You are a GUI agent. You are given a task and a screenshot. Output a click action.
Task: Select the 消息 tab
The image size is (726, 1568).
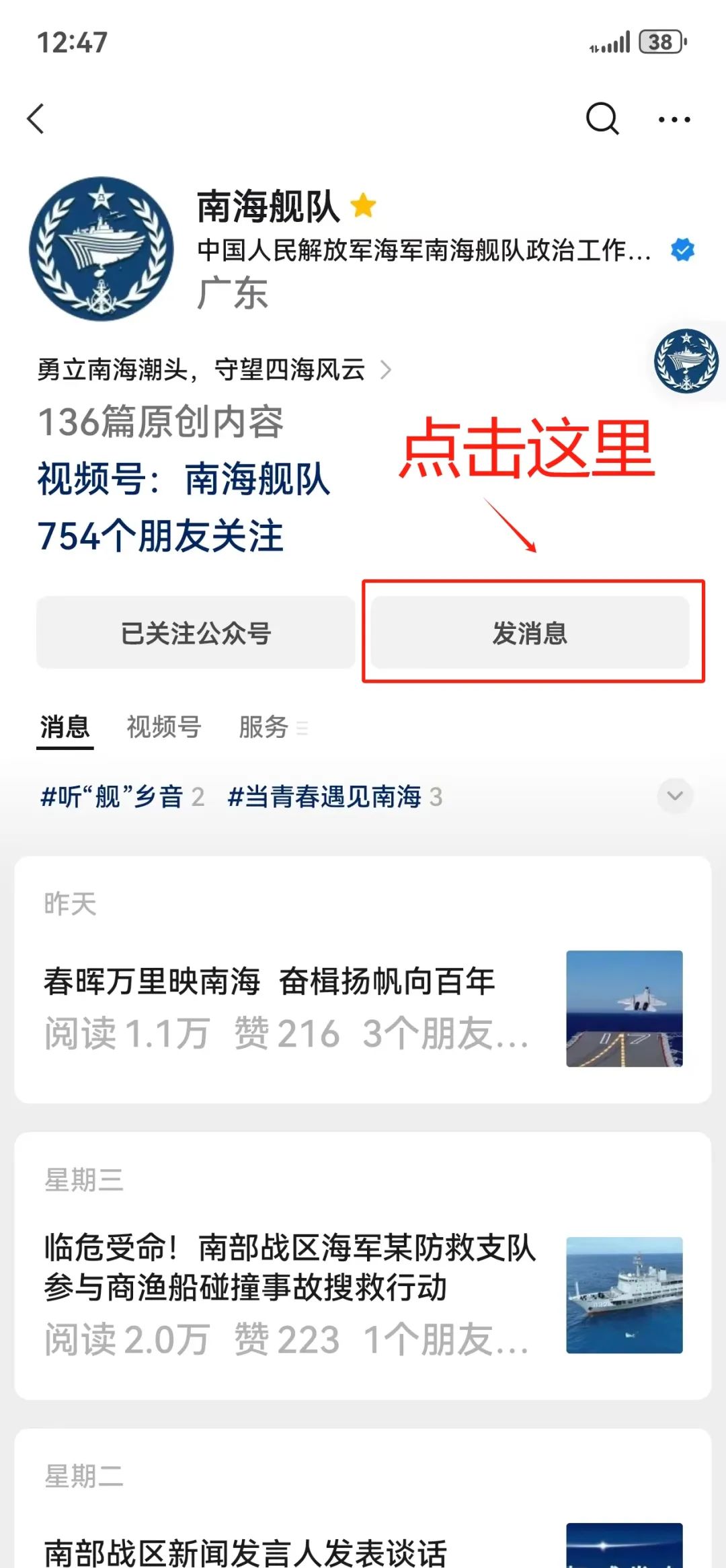click(x=65, y=727)
